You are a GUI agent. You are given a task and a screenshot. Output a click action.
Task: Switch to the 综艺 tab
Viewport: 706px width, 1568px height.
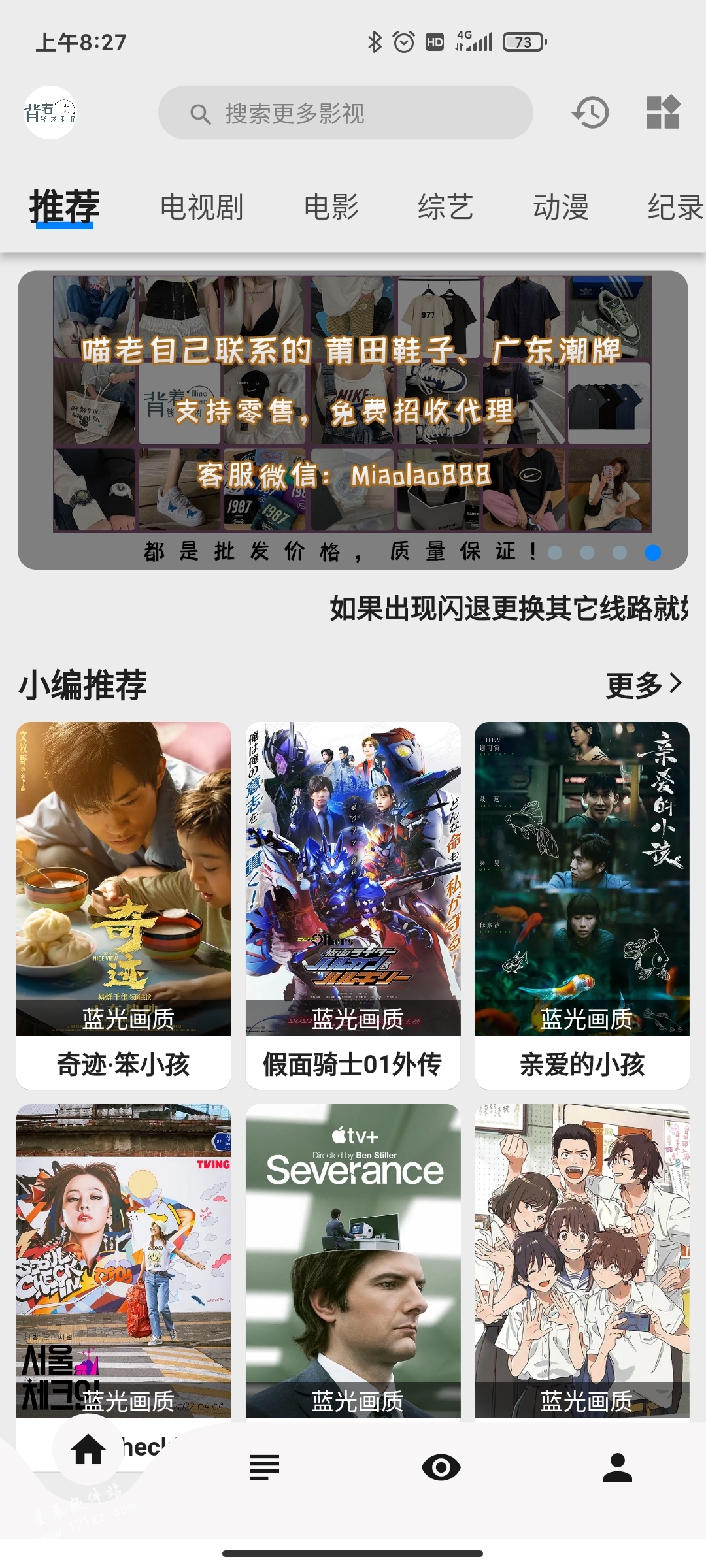[x=445, y=207]
